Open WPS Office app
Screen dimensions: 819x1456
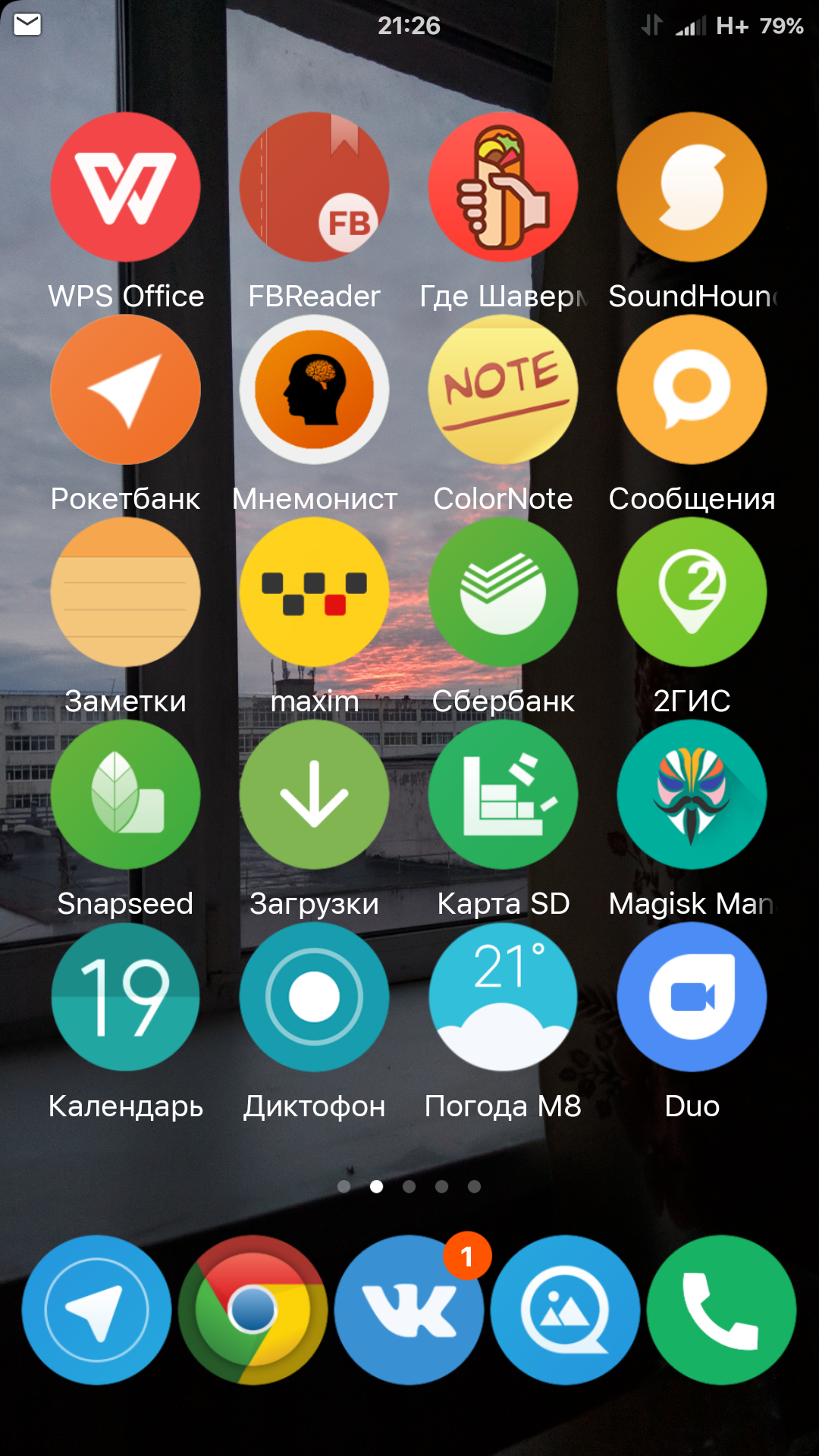coord(126,187)
